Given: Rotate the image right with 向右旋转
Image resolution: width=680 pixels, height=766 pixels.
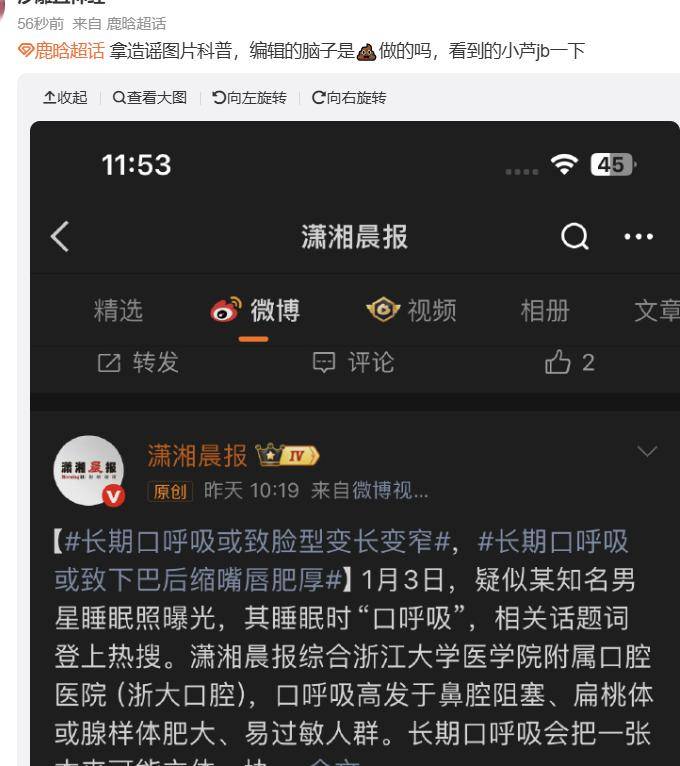Looking at the screenshot, I should 349,97.
